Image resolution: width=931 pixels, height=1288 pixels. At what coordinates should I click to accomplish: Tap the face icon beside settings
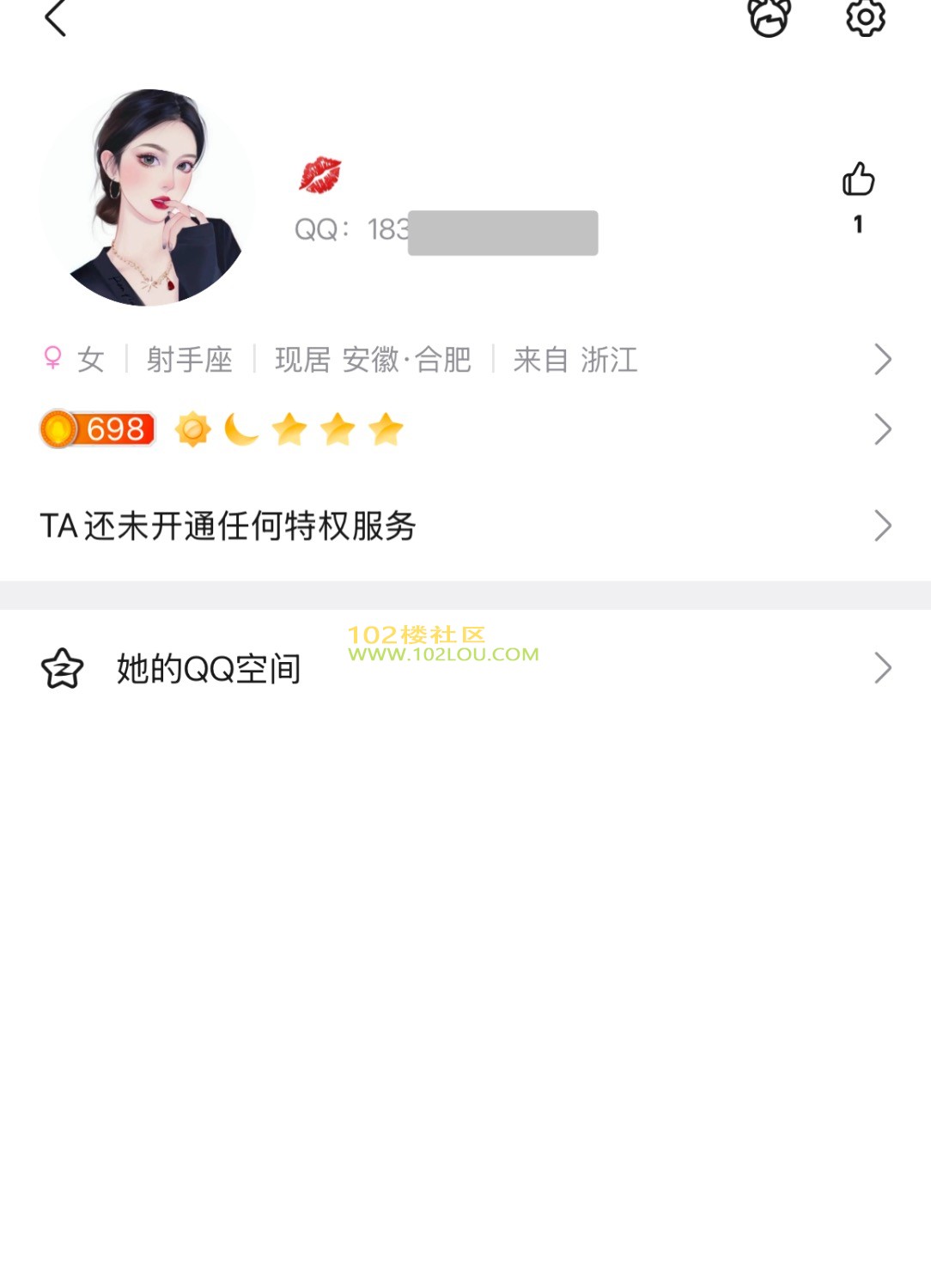click(769, 17)
